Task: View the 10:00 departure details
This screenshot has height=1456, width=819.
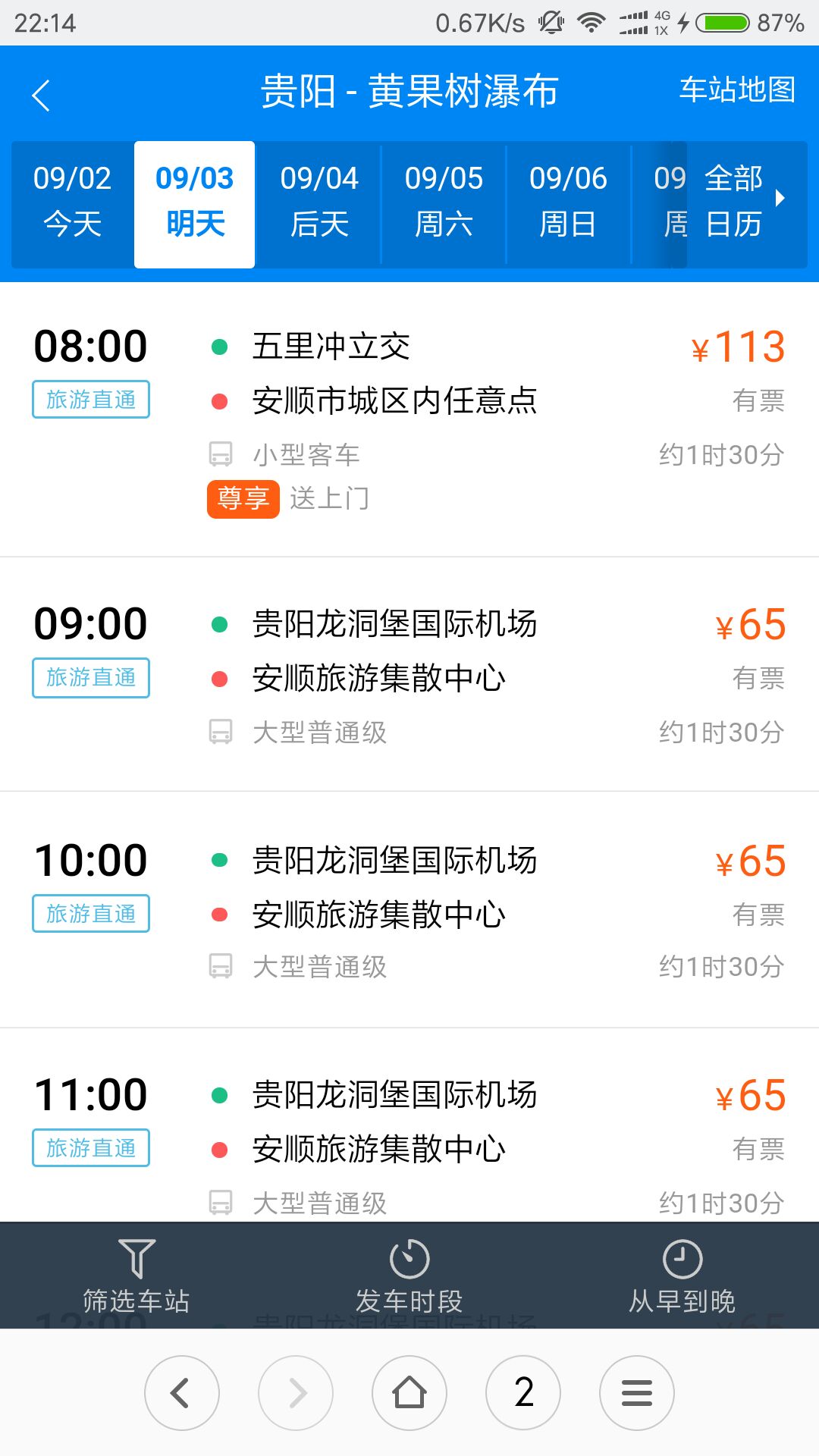Action: point(409,910)
